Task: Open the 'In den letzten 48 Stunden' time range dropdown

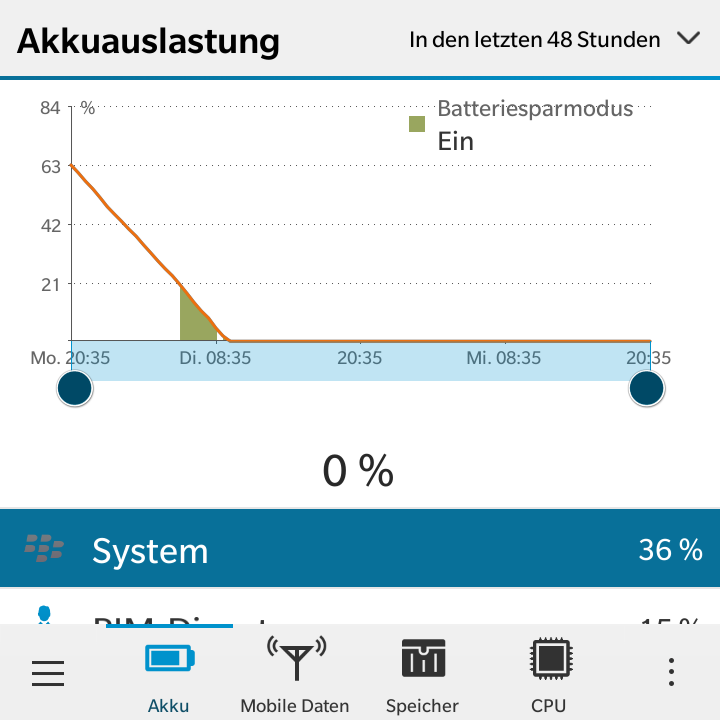Action: pos(553,40)
